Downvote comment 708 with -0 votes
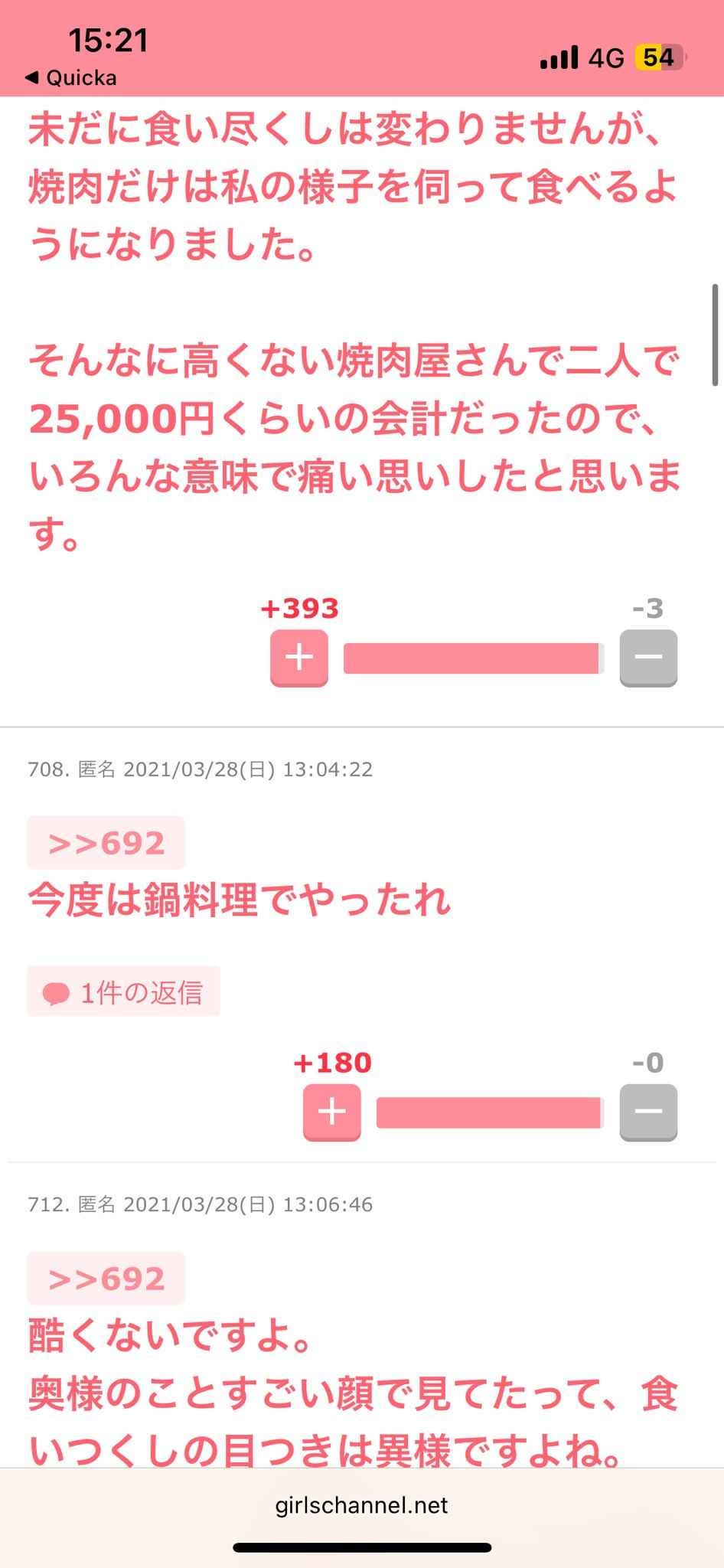Image resolution: width=724 pixels, height=1568 pixels. [648, 1112]
